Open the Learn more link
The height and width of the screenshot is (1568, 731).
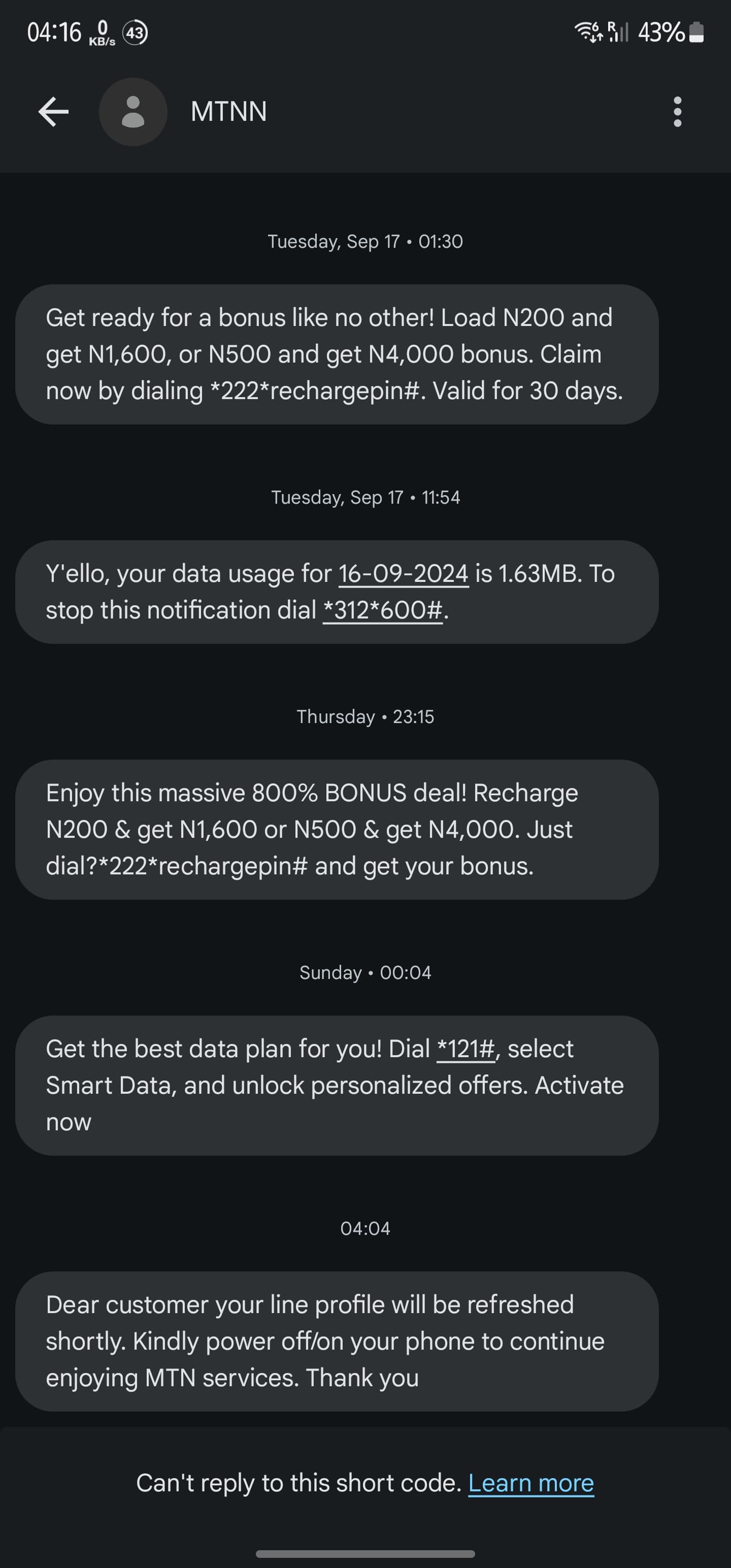(x=531, y=1483)
